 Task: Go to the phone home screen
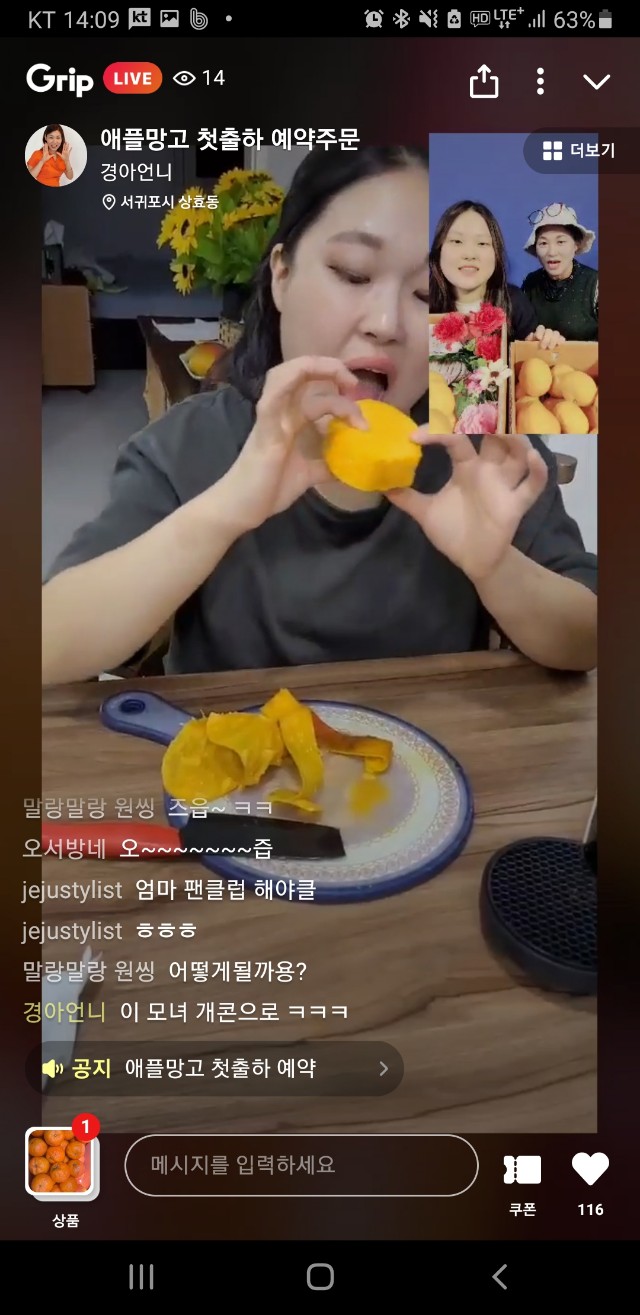coord(320,1276)
